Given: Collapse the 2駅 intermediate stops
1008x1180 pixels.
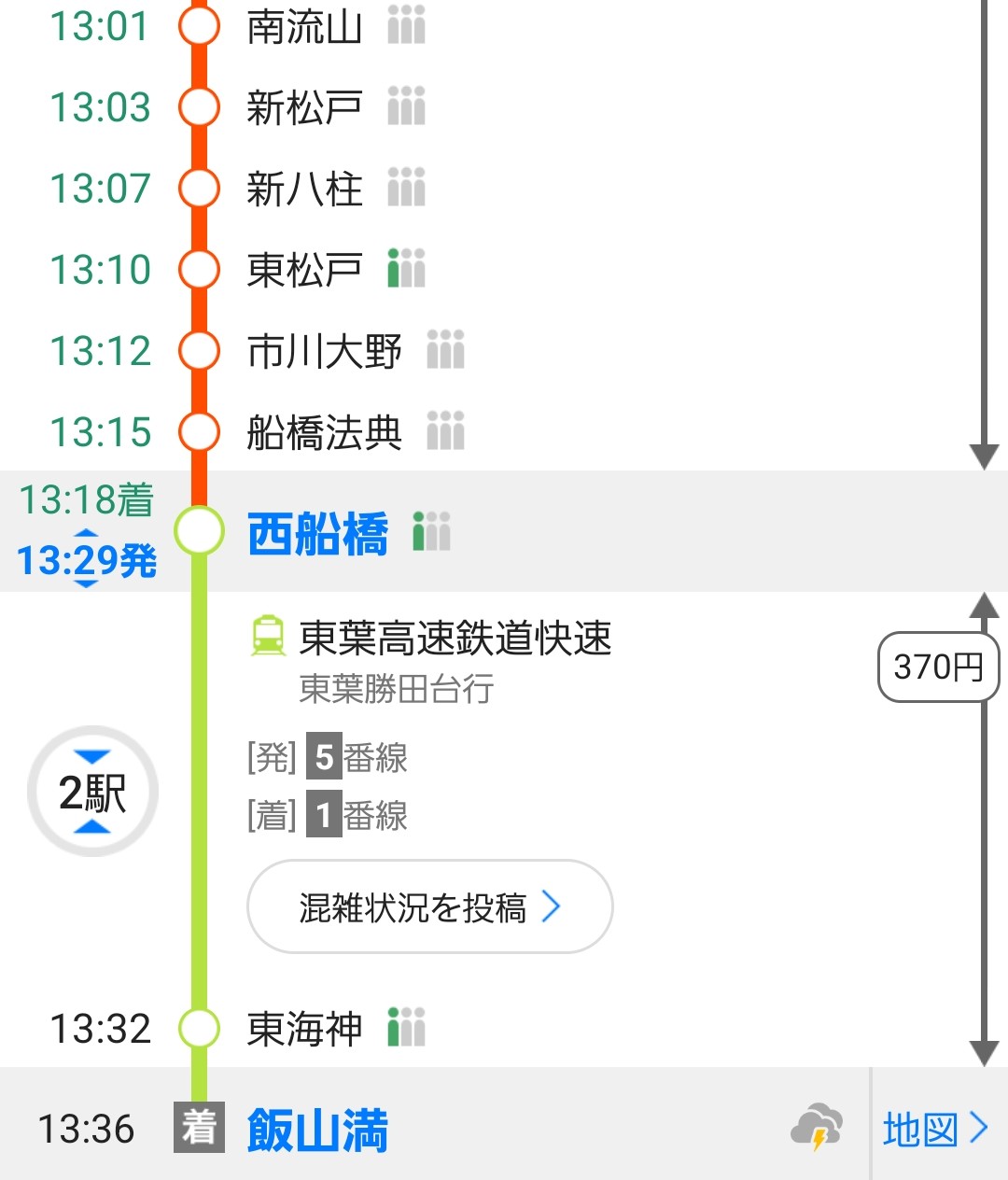Looking at the screenshot, I should coord(92,792).
